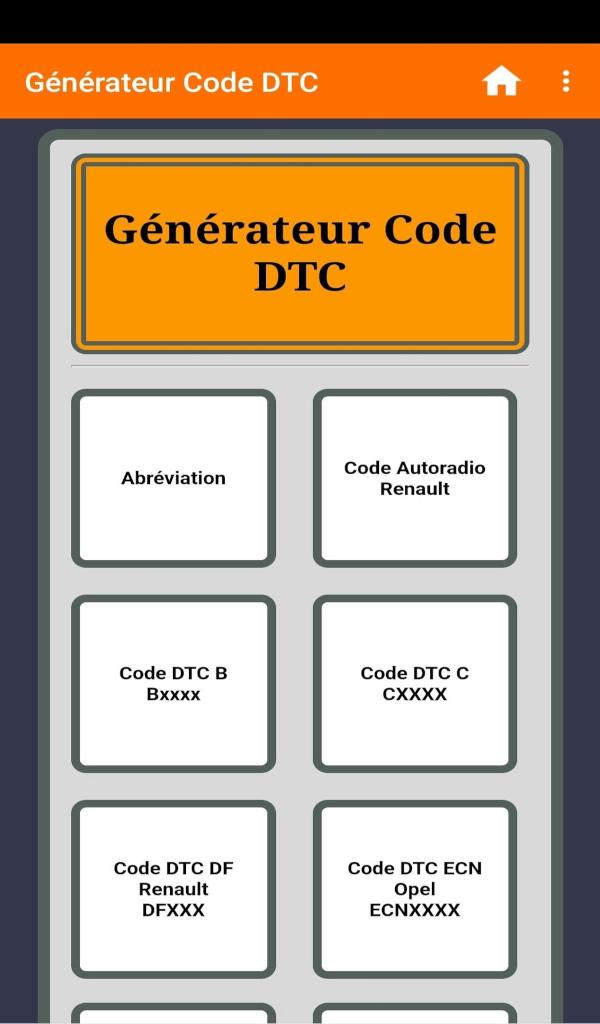Open the three-dot overflow menu
This screenshot has width=600, height=1024.
[565, 81]
